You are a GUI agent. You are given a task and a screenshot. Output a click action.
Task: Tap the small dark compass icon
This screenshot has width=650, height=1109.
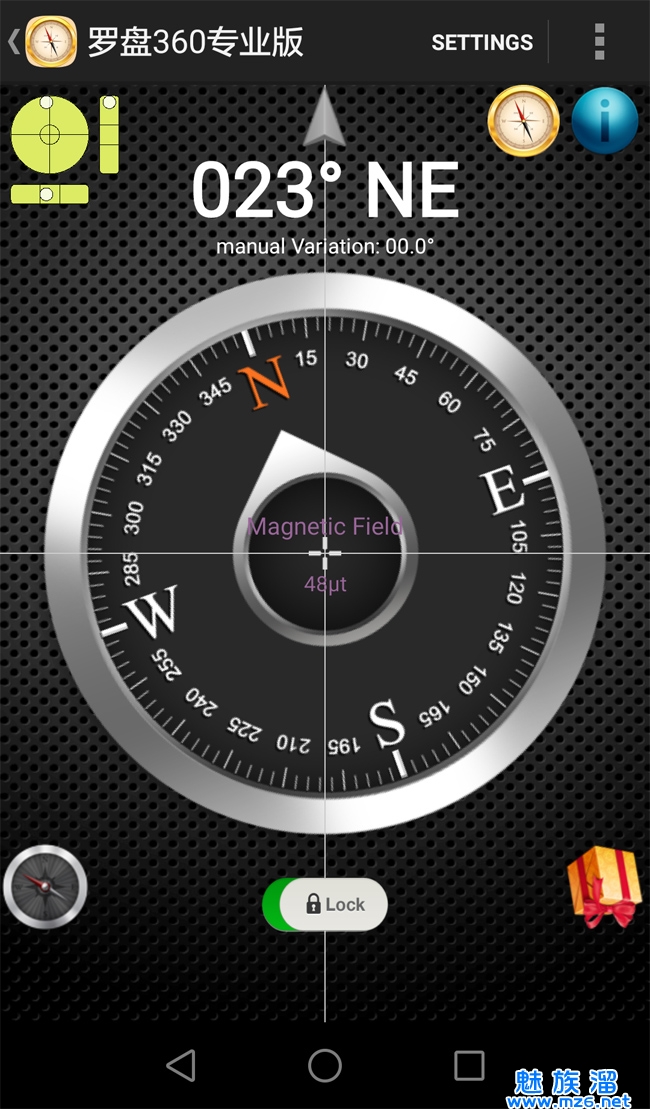pos(45,887)
